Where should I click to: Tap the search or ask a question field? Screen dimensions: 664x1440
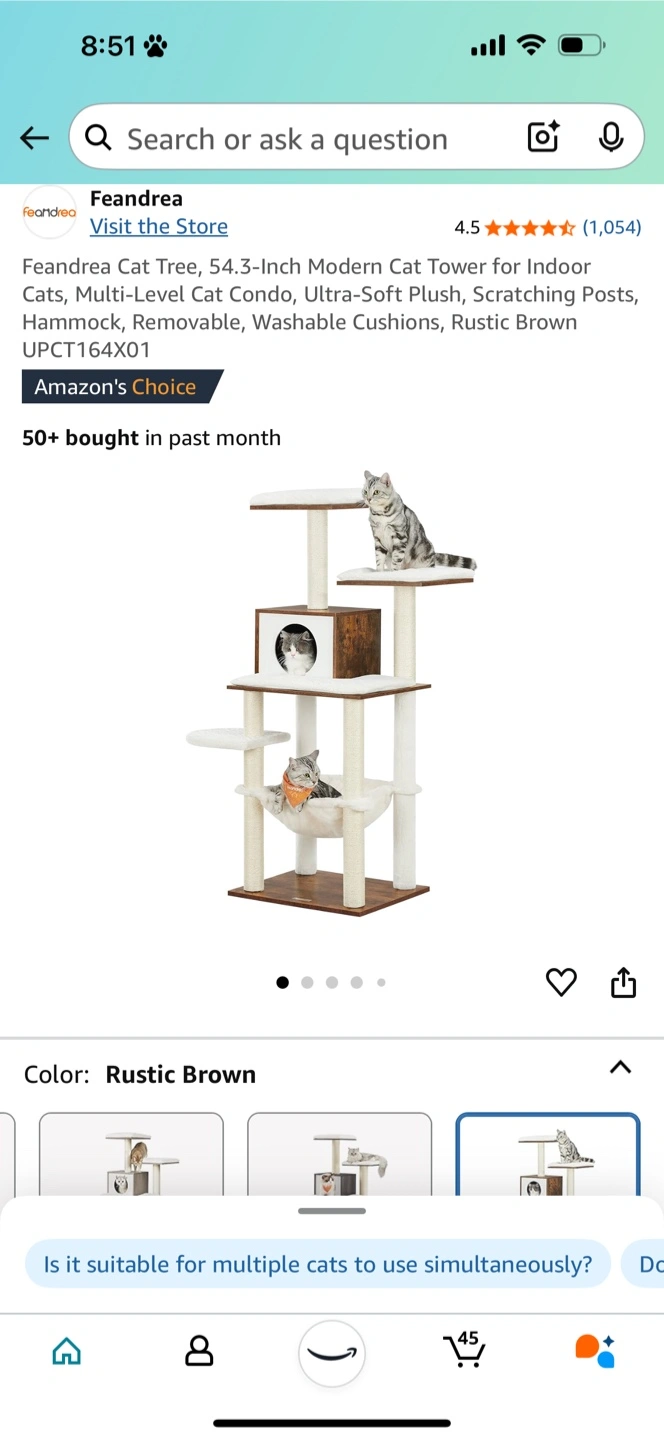pyautogui.click(x=300, y=138)
